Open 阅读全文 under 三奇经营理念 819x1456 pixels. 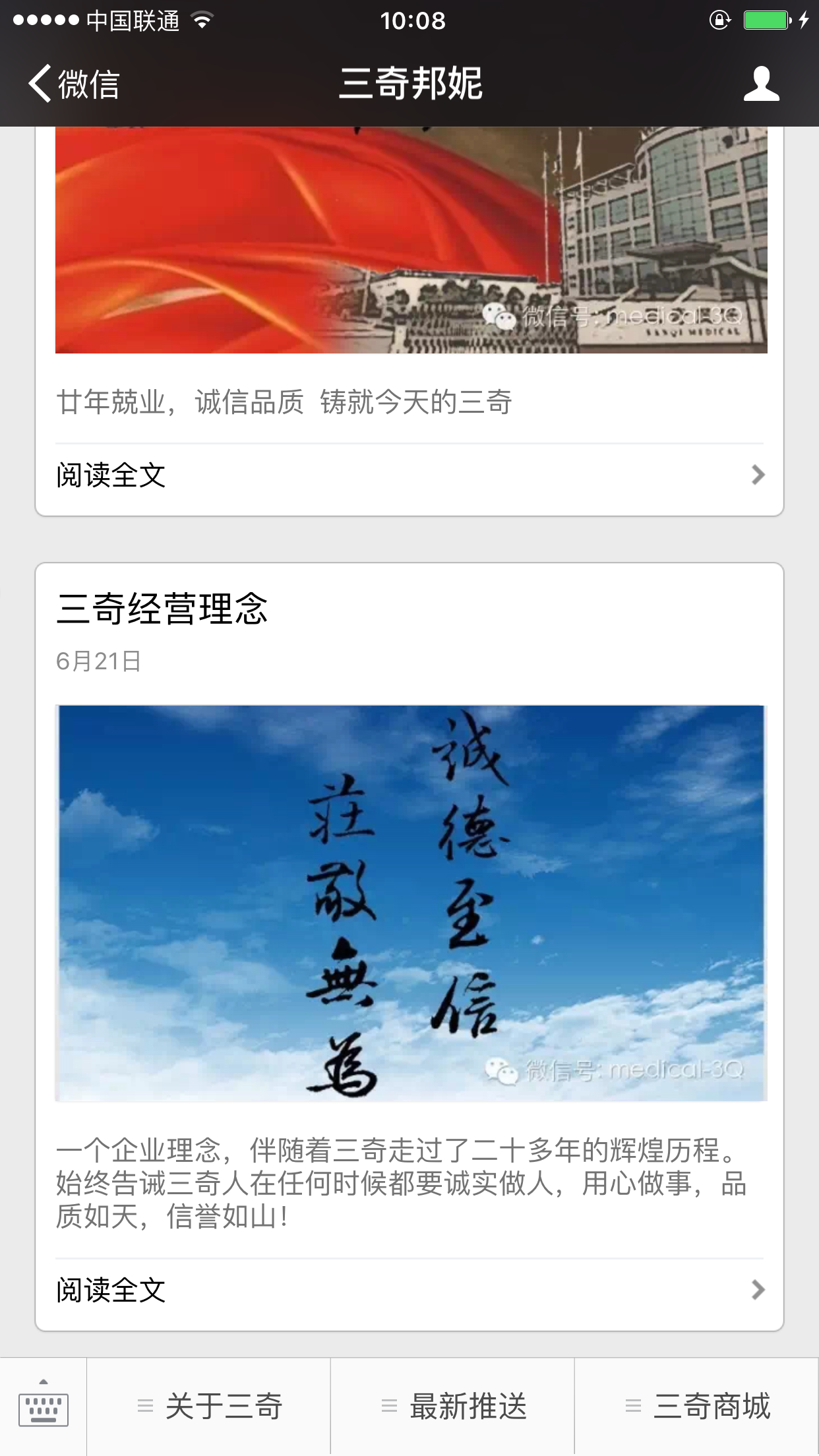pyautogui.click(x=409, y=1290)
